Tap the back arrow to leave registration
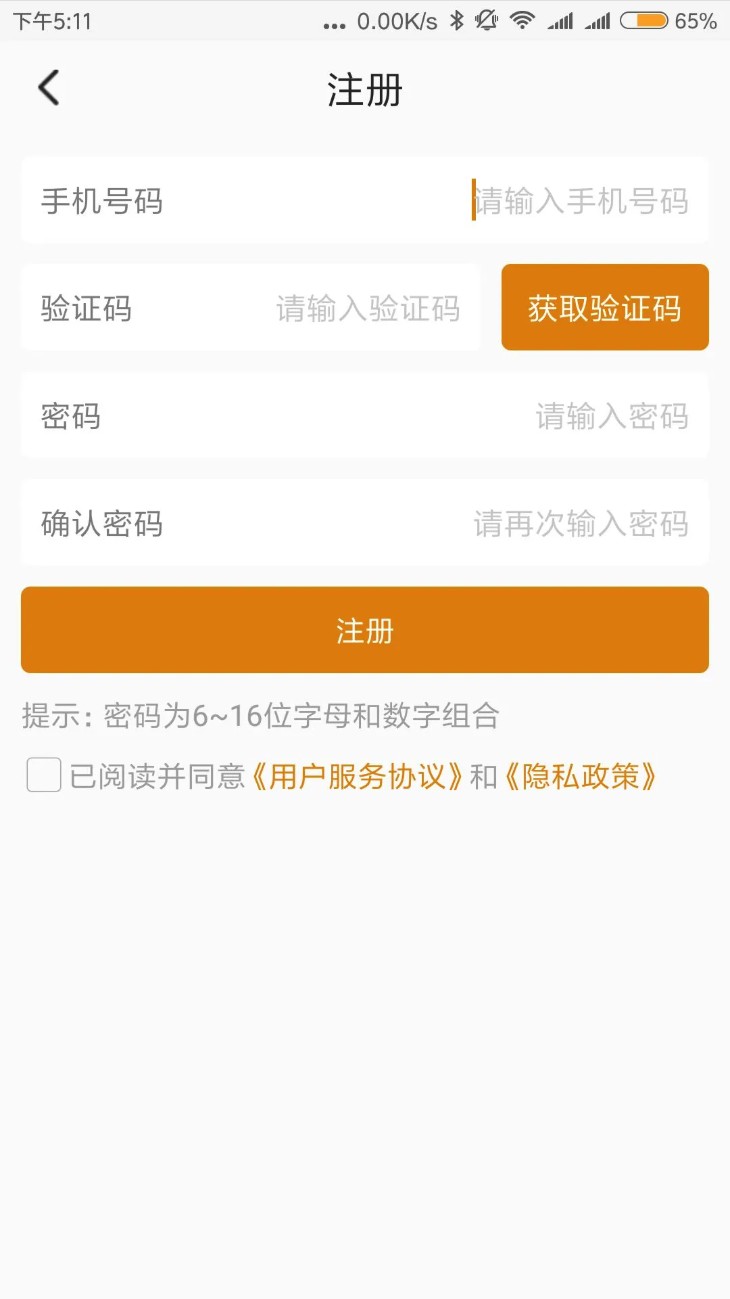The width and height of the screenshot is (730, 1299). [49, 88]
